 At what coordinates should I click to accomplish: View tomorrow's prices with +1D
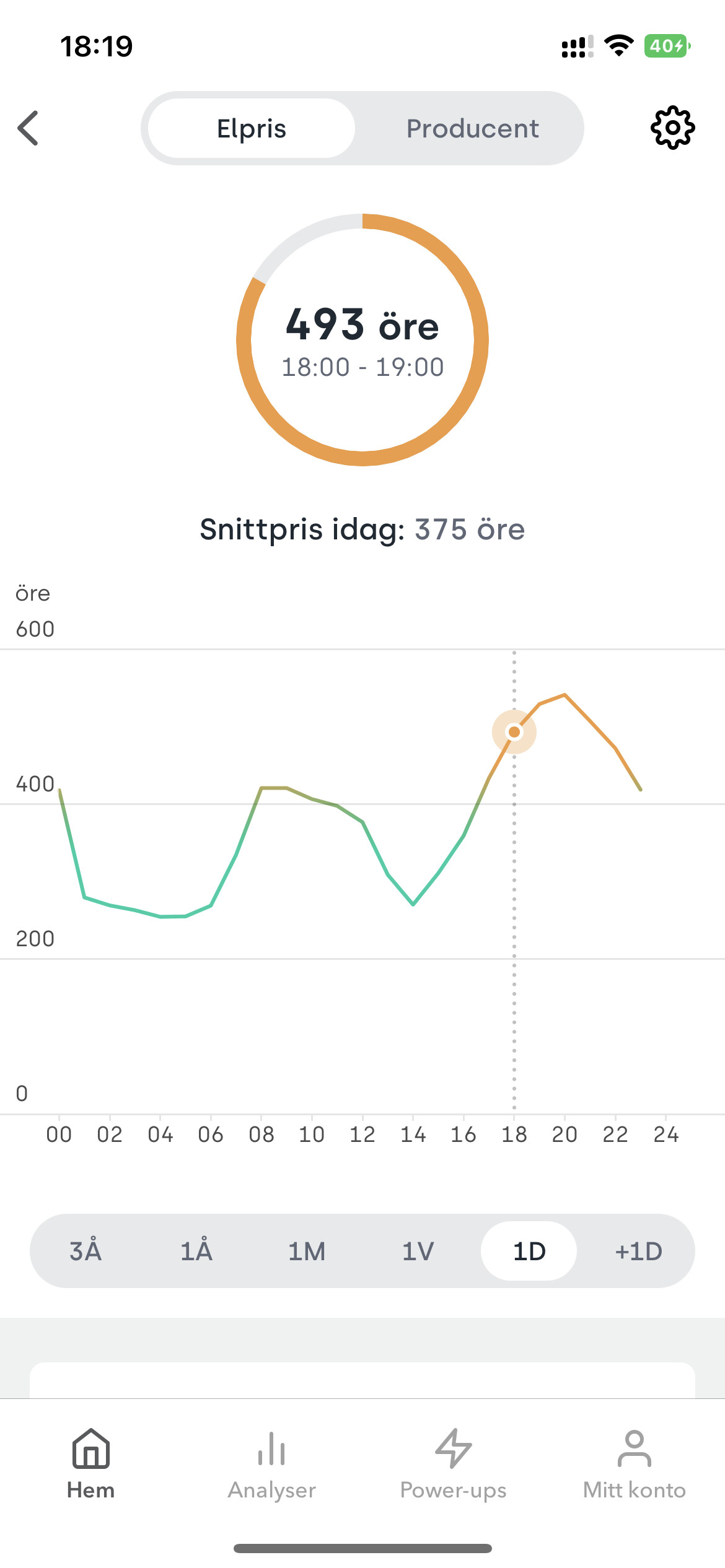point(639,1251)
